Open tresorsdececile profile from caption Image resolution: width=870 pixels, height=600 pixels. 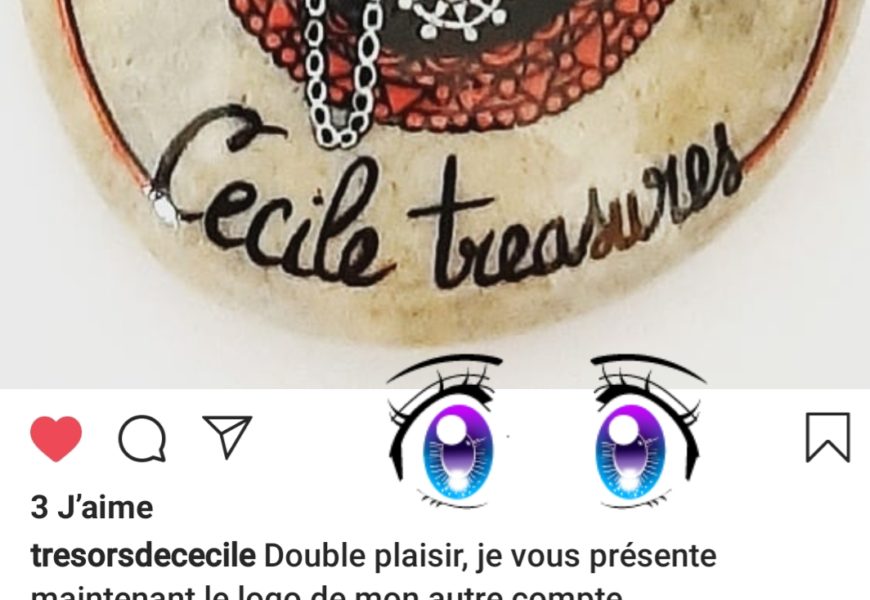pos(143,557)
